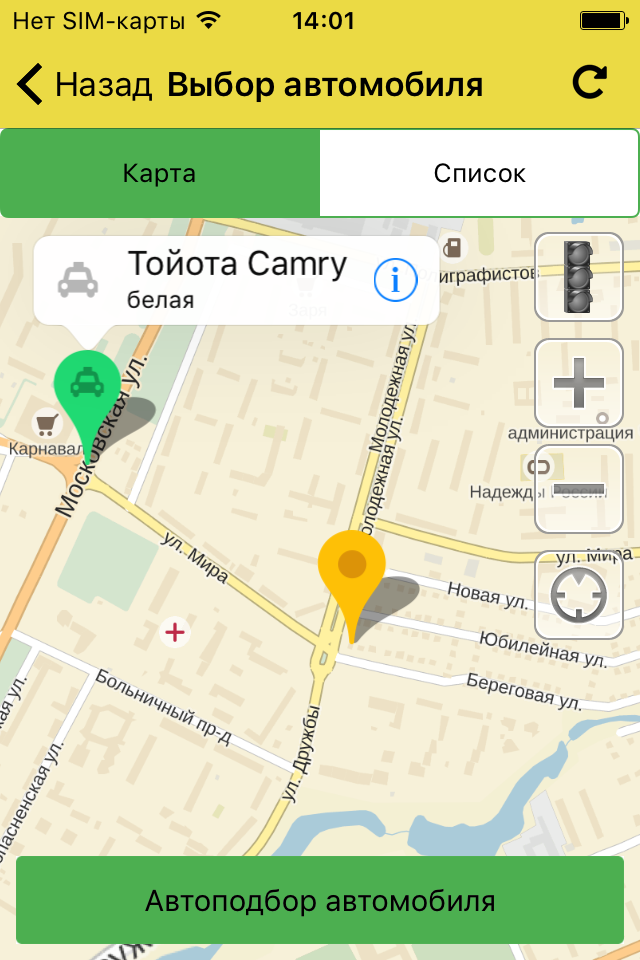Zoom in the map with plus
Image resolution: width=640 pixels, height=960 pixels.
coord(579,383)
